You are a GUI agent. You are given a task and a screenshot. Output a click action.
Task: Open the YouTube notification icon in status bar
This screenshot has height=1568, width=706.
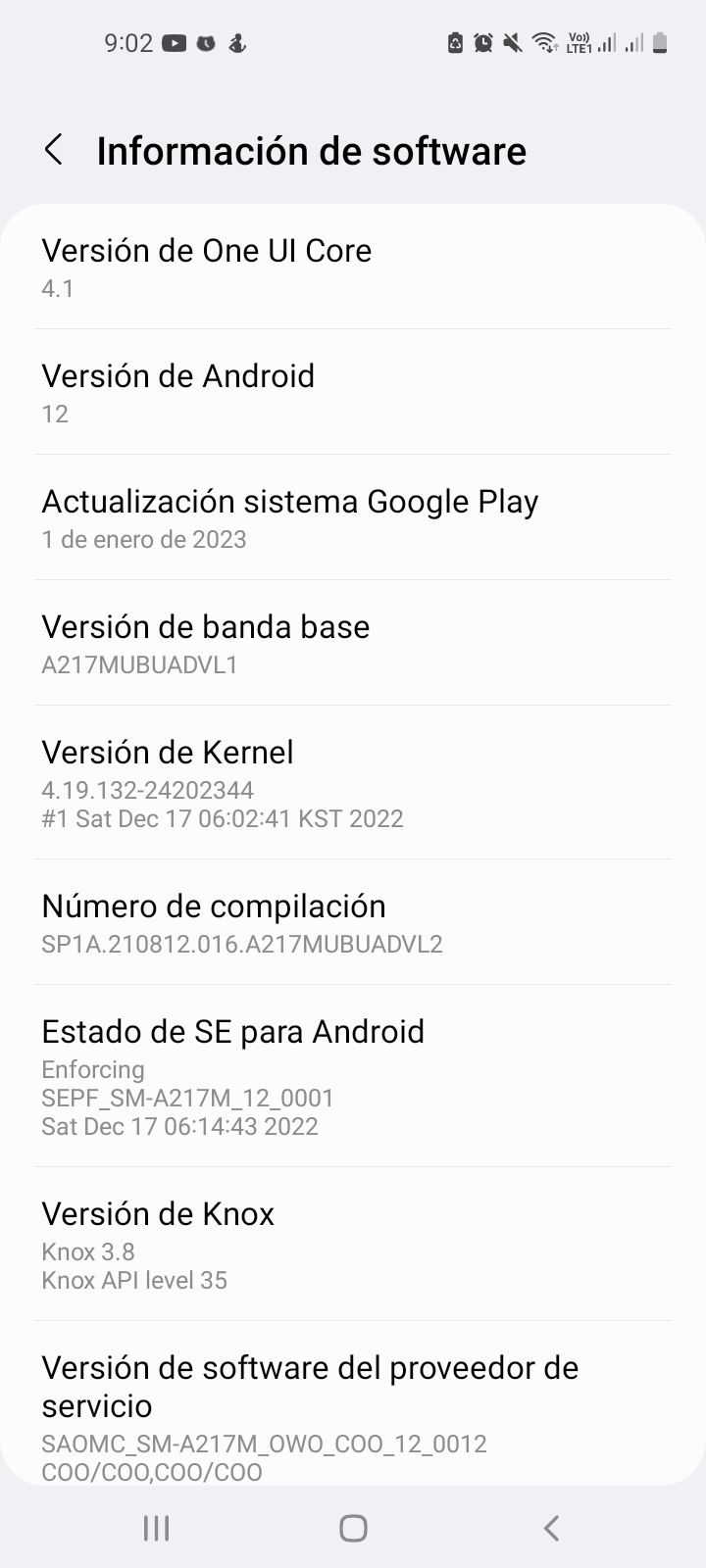[174, 44]
